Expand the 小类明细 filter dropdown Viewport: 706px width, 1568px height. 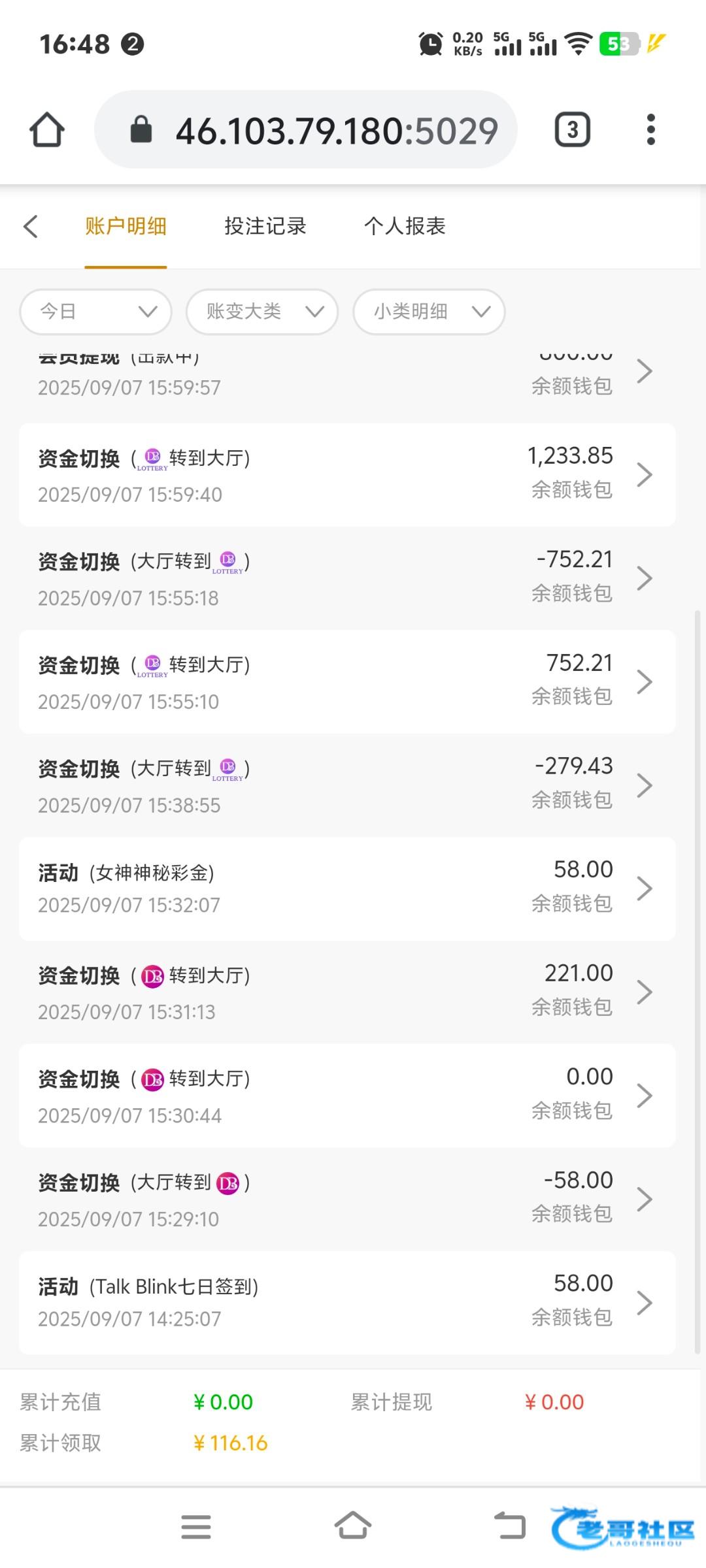(x=429, y=312)
